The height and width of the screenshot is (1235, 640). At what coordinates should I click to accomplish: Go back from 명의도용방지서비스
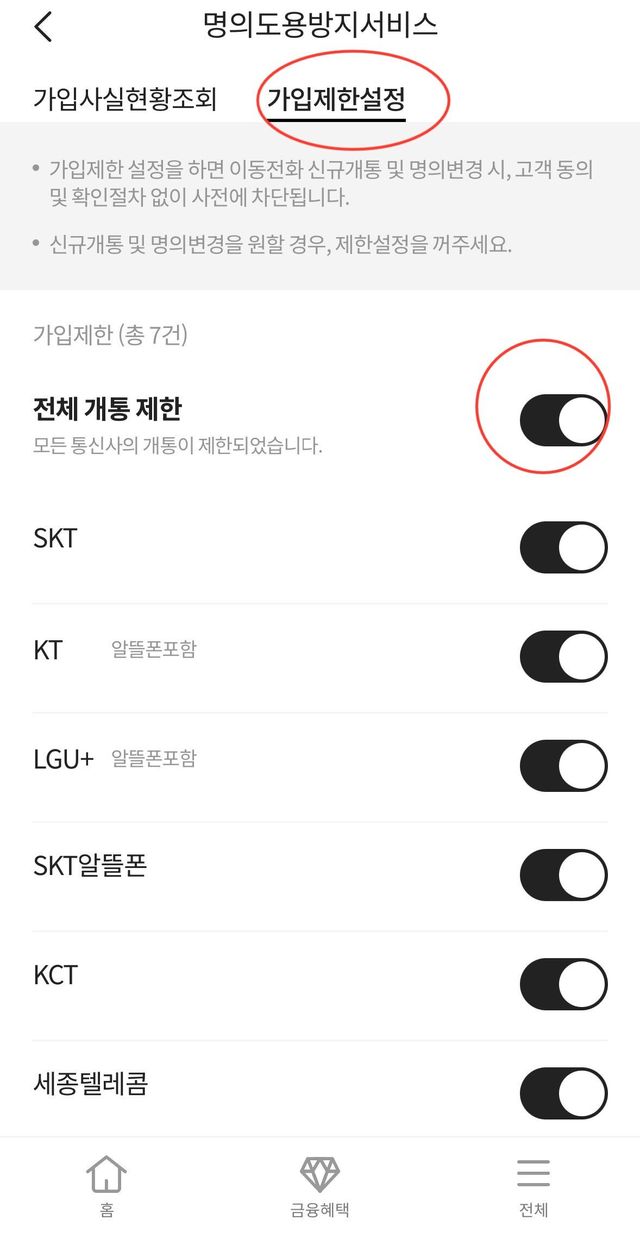pyautogui.click(x=43, y=27)
